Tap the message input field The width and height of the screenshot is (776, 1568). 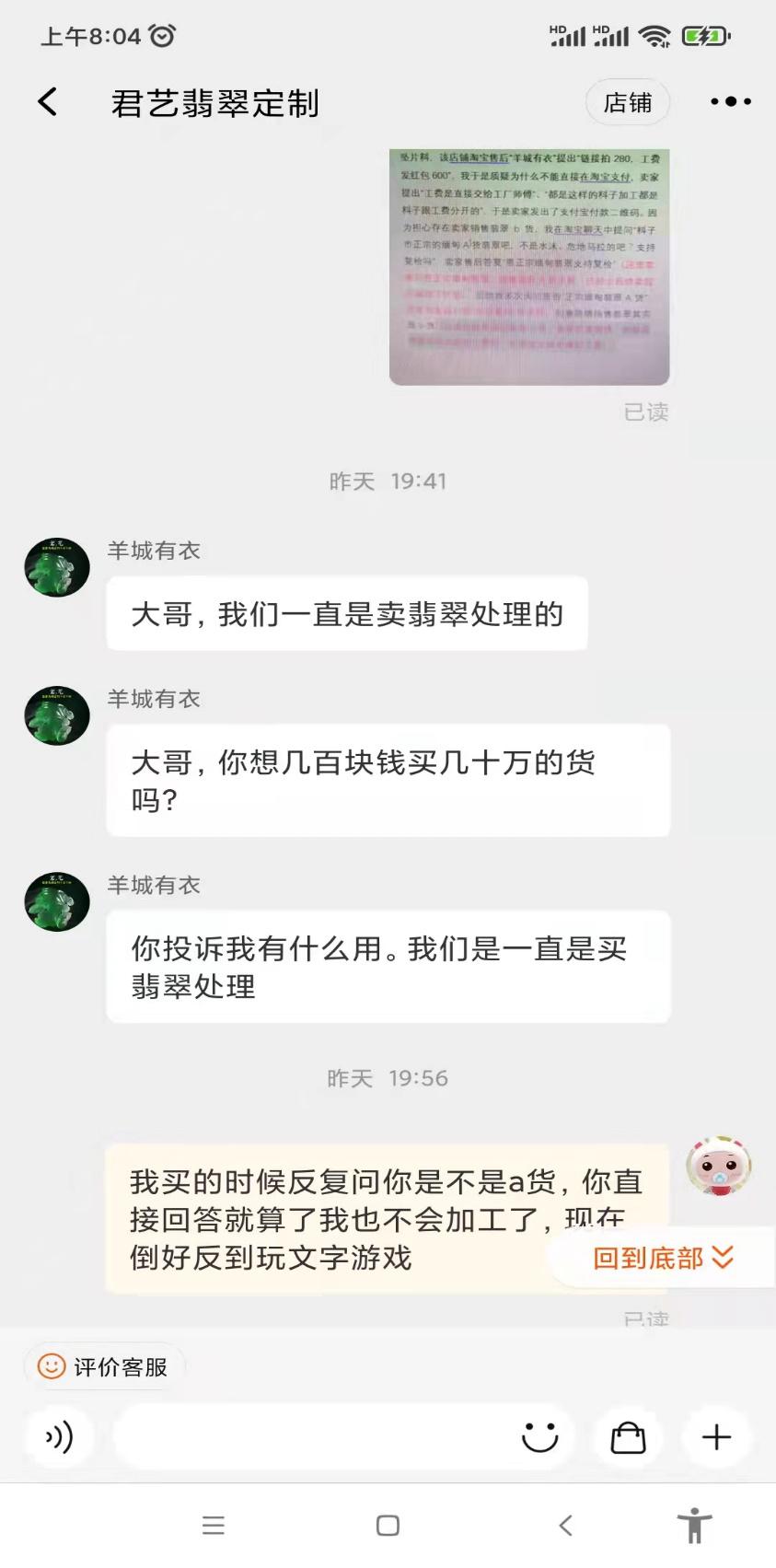click(x=304, y=1435)
